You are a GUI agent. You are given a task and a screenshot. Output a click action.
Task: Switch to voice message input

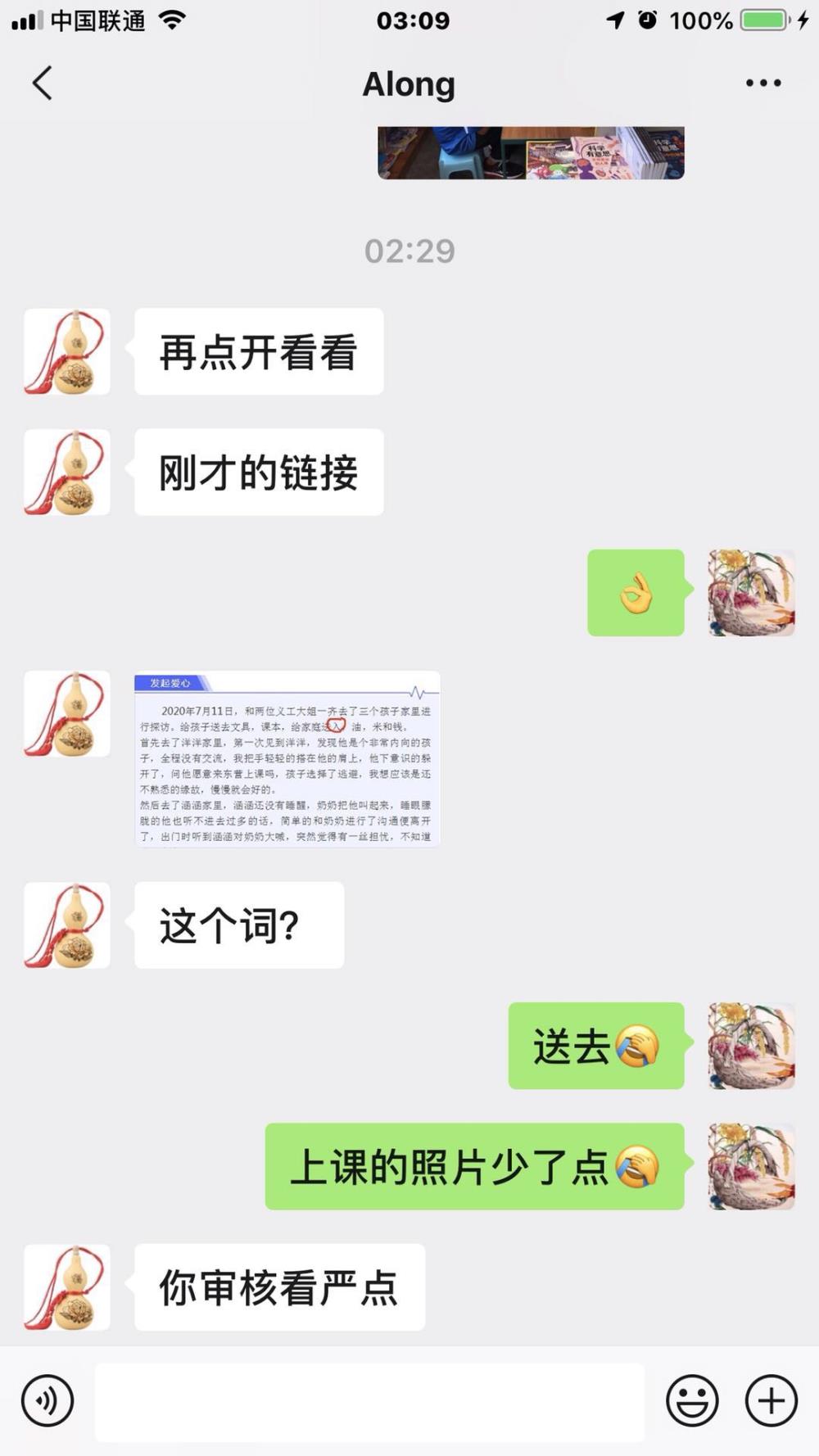(x=48, y=1400)
